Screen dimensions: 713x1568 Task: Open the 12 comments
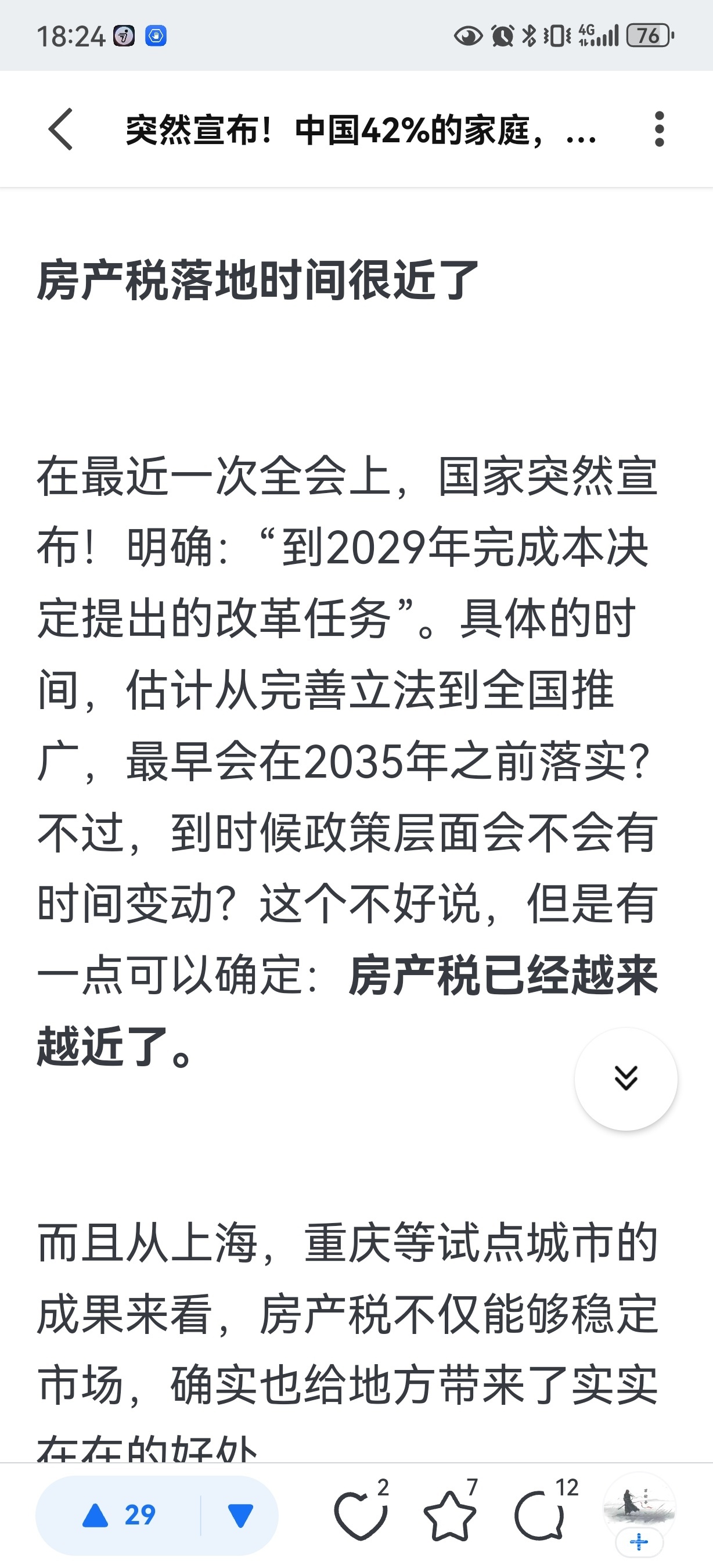tap(539, 1515)
